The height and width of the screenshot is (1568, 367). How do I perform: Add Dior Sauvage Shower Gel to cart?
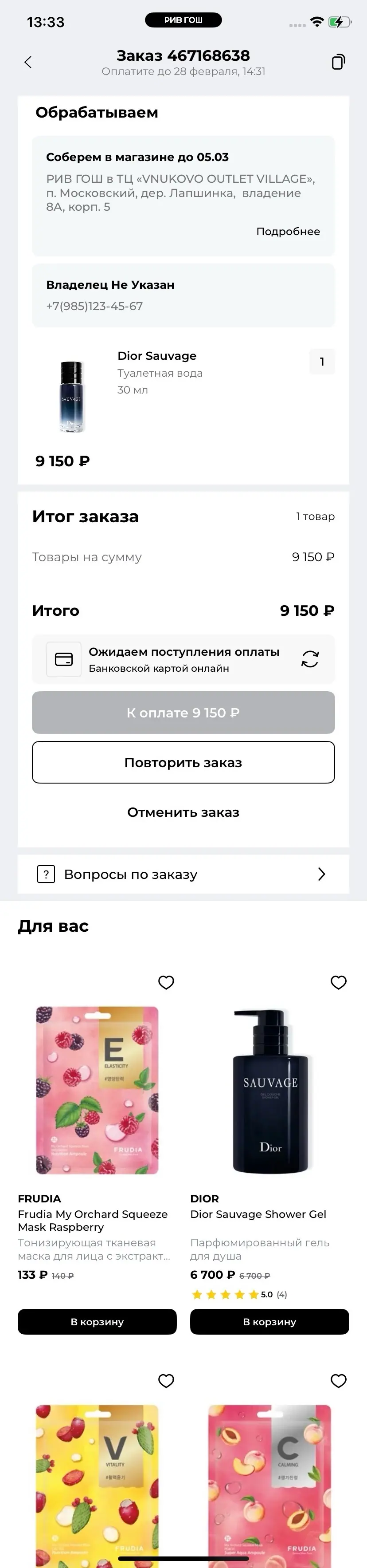[270, 1322]
